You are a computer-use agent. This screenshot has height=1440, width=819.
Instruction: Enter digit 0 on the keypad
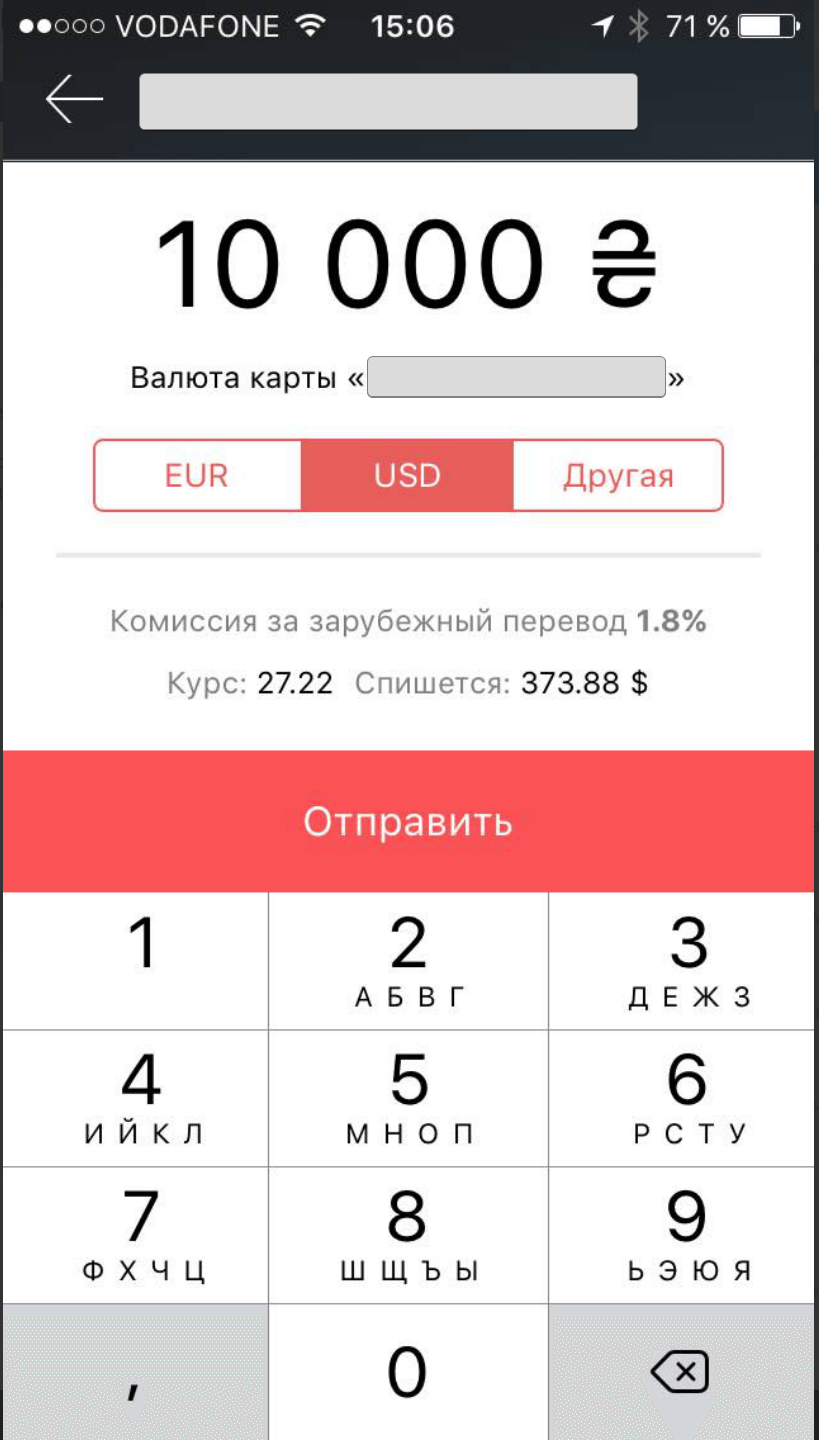point(408,1372)
